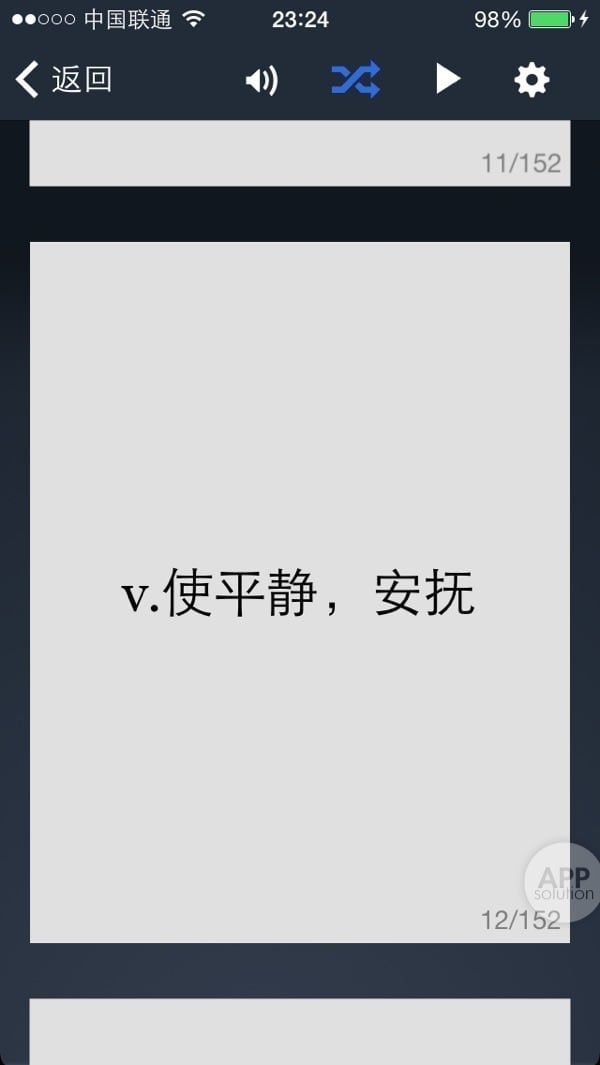The width and height of the screenshot is (600, 1065).
Task: Open the settings gear
Action: pyautogui.click(x=531, y=80)
